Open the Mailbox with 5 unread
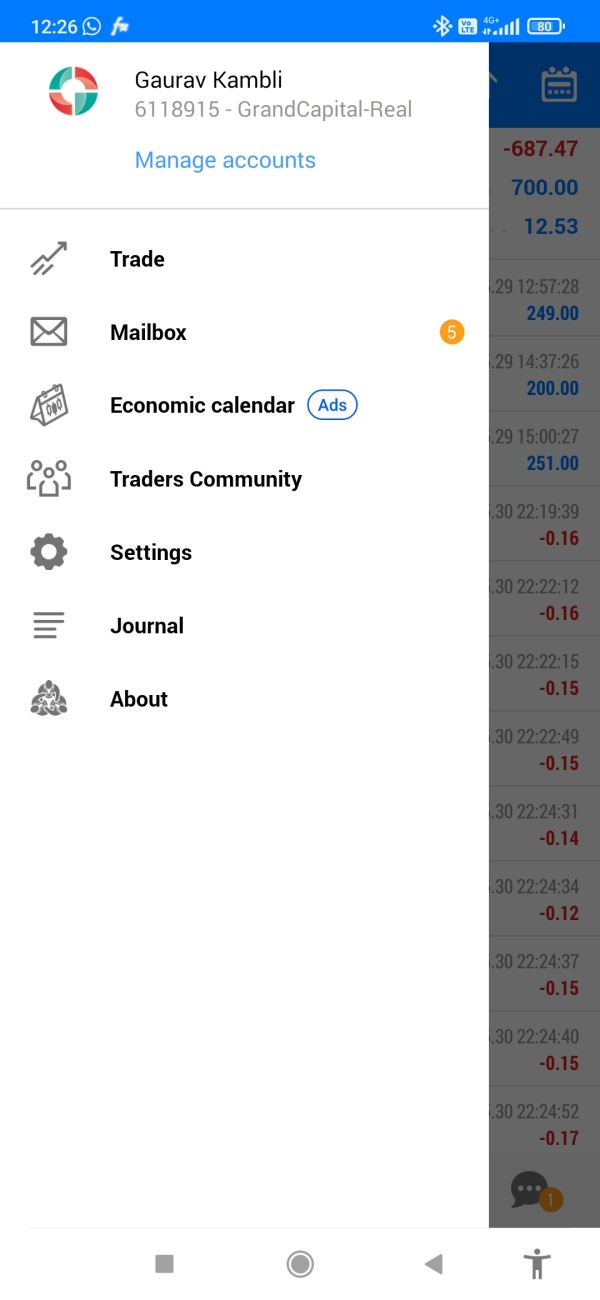 [148, 332]
